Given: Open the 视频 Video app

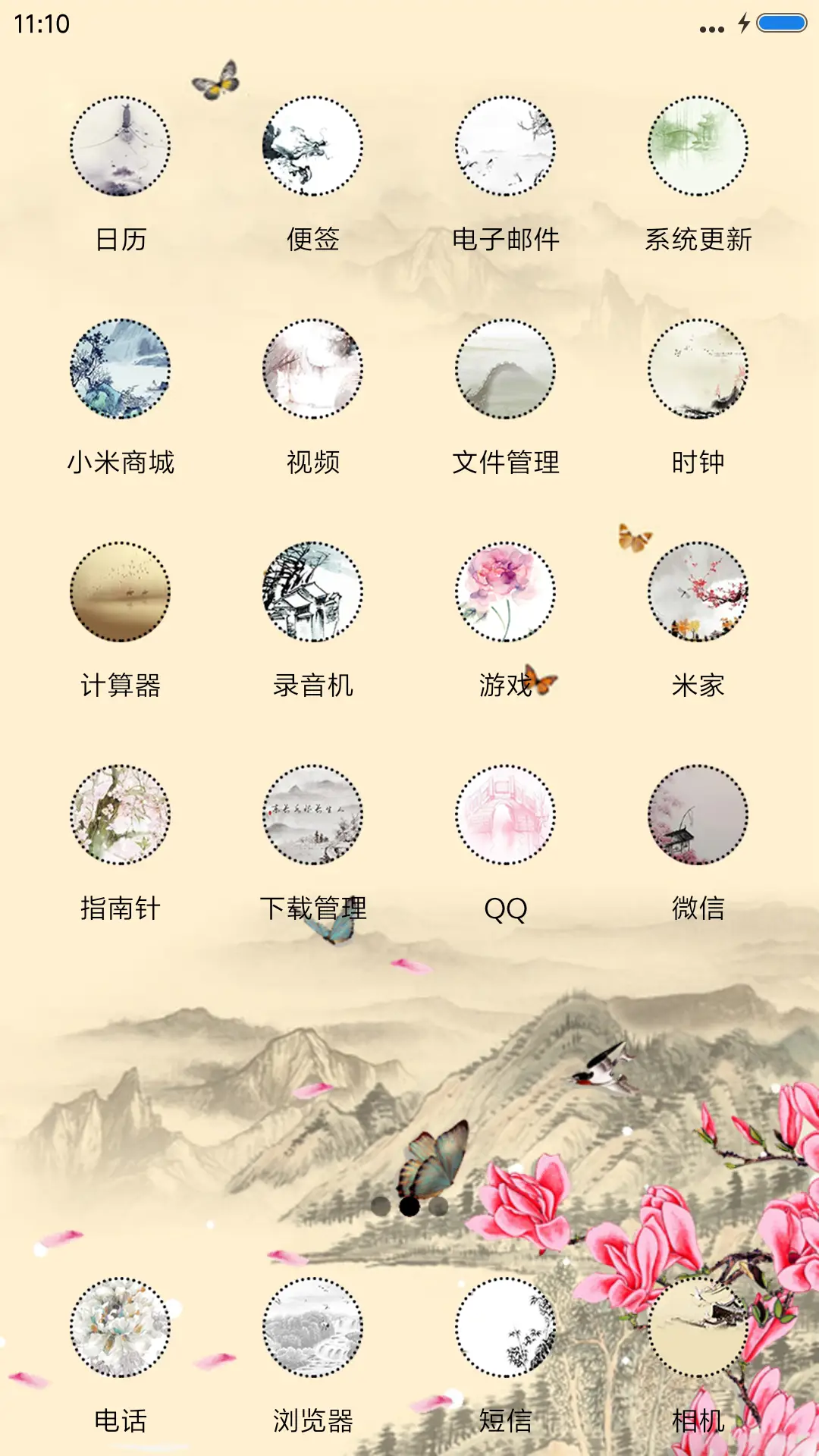Looking at the screenshot, I should (x=313, y=369).
